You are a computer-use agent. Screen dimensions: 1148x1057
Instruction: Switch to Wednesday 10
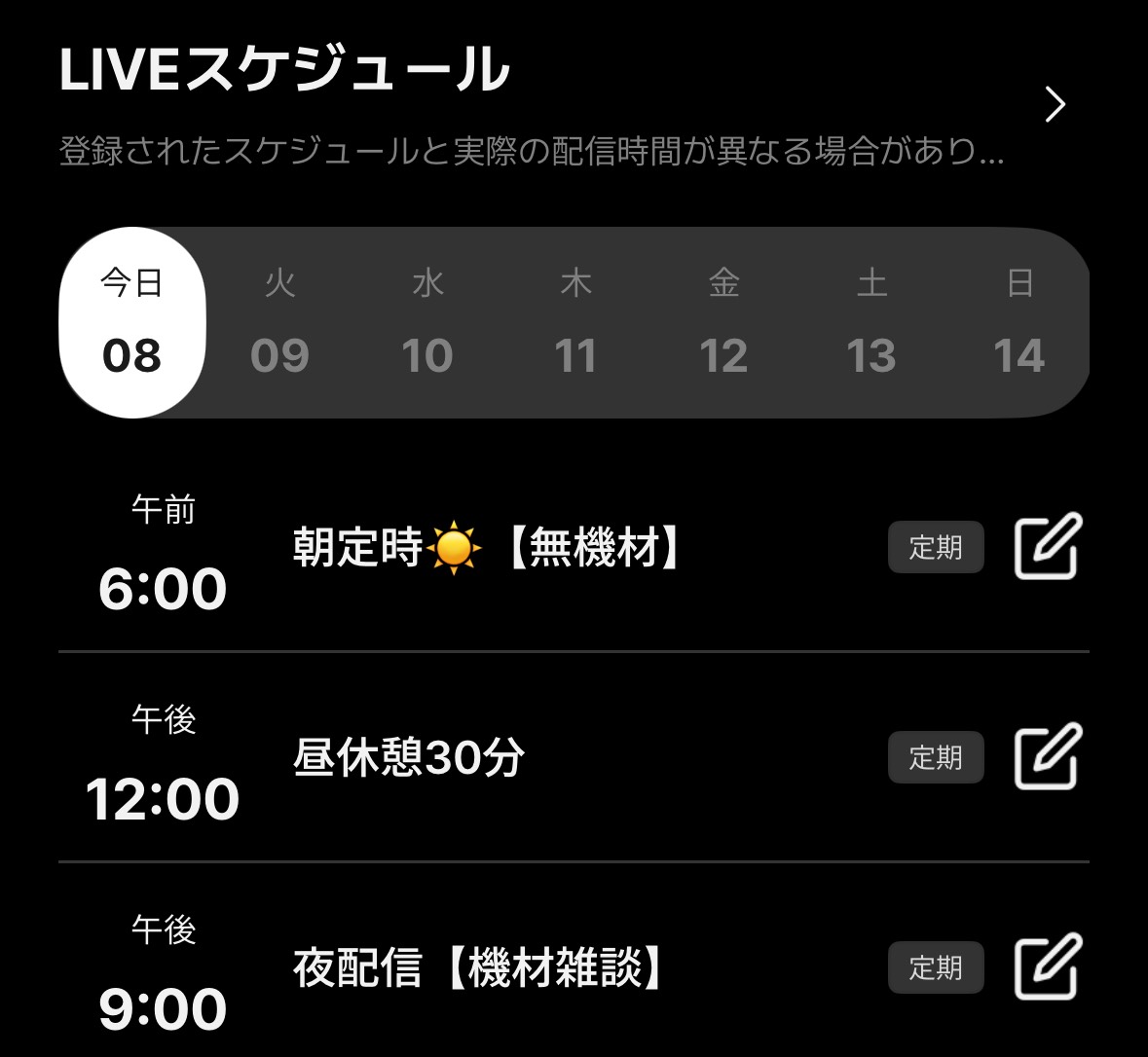pos(428,323)
